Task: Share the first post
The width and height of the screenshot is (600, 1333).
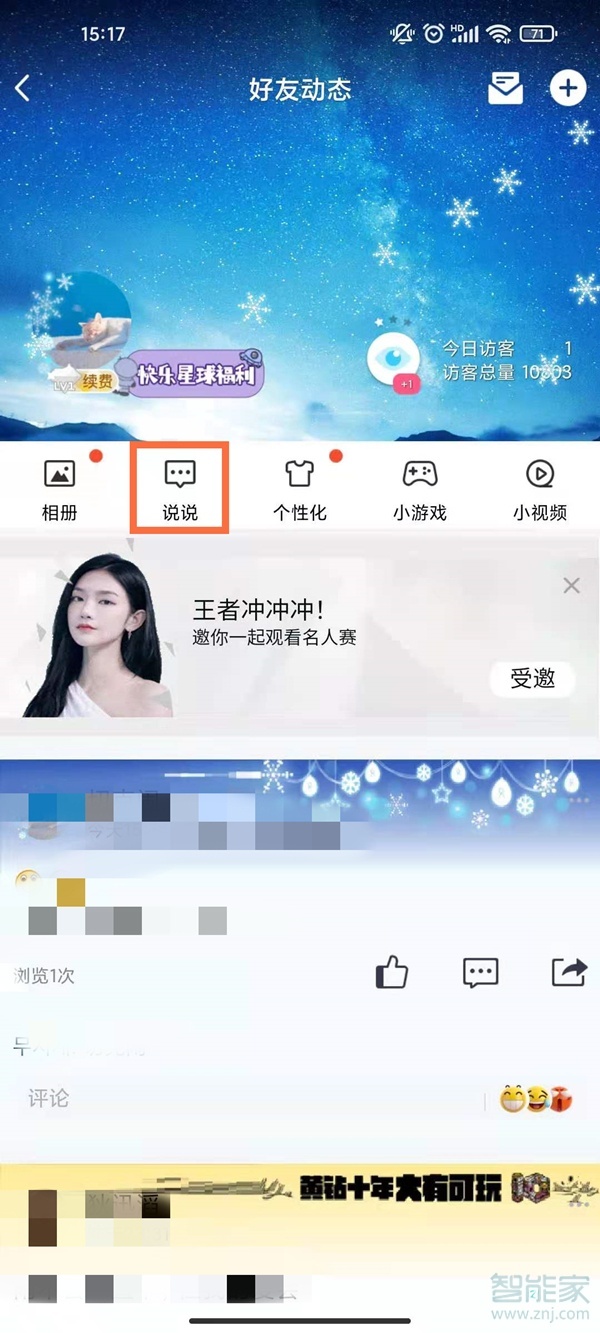Action: 568,972
